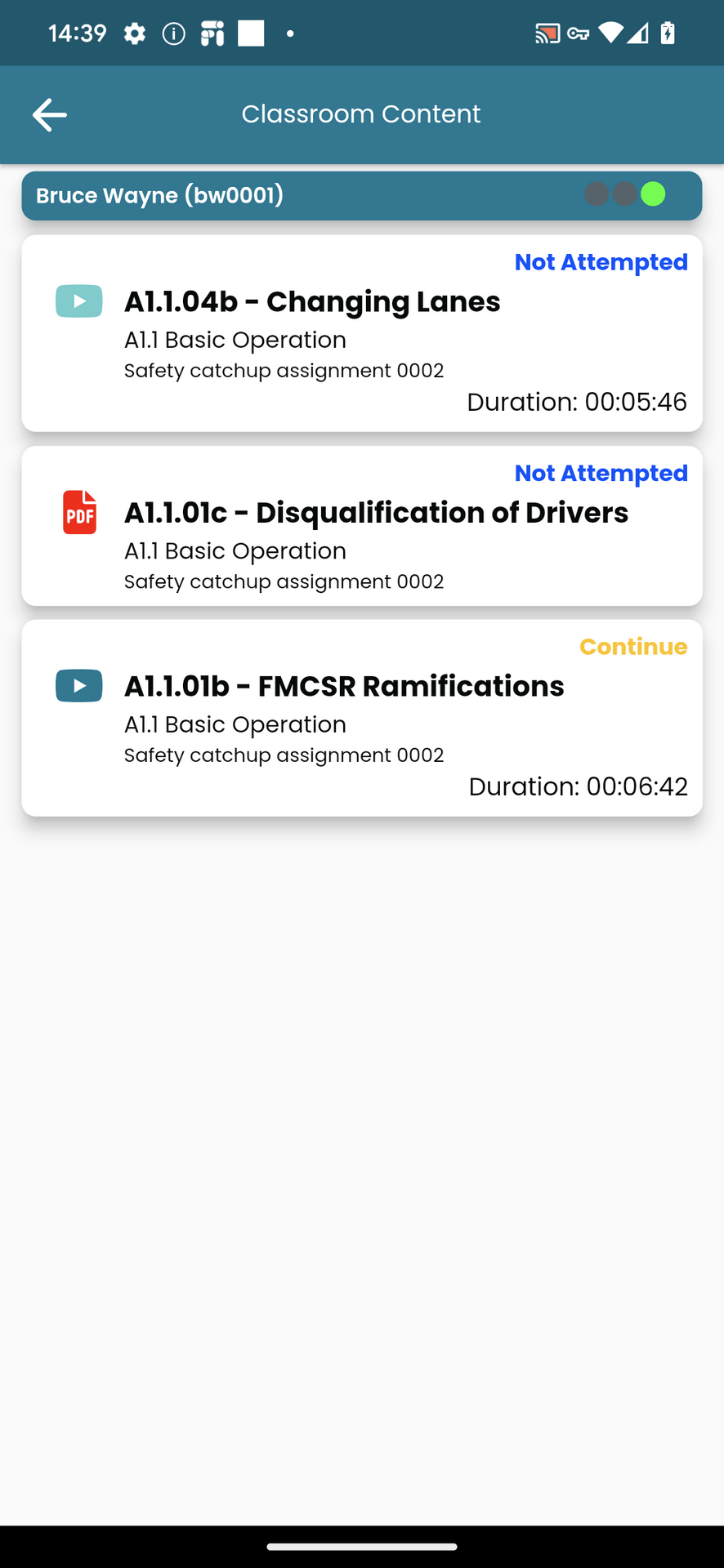
Task: Click Not Attempted on Changing Lanes card
Action: coord(601,262)
